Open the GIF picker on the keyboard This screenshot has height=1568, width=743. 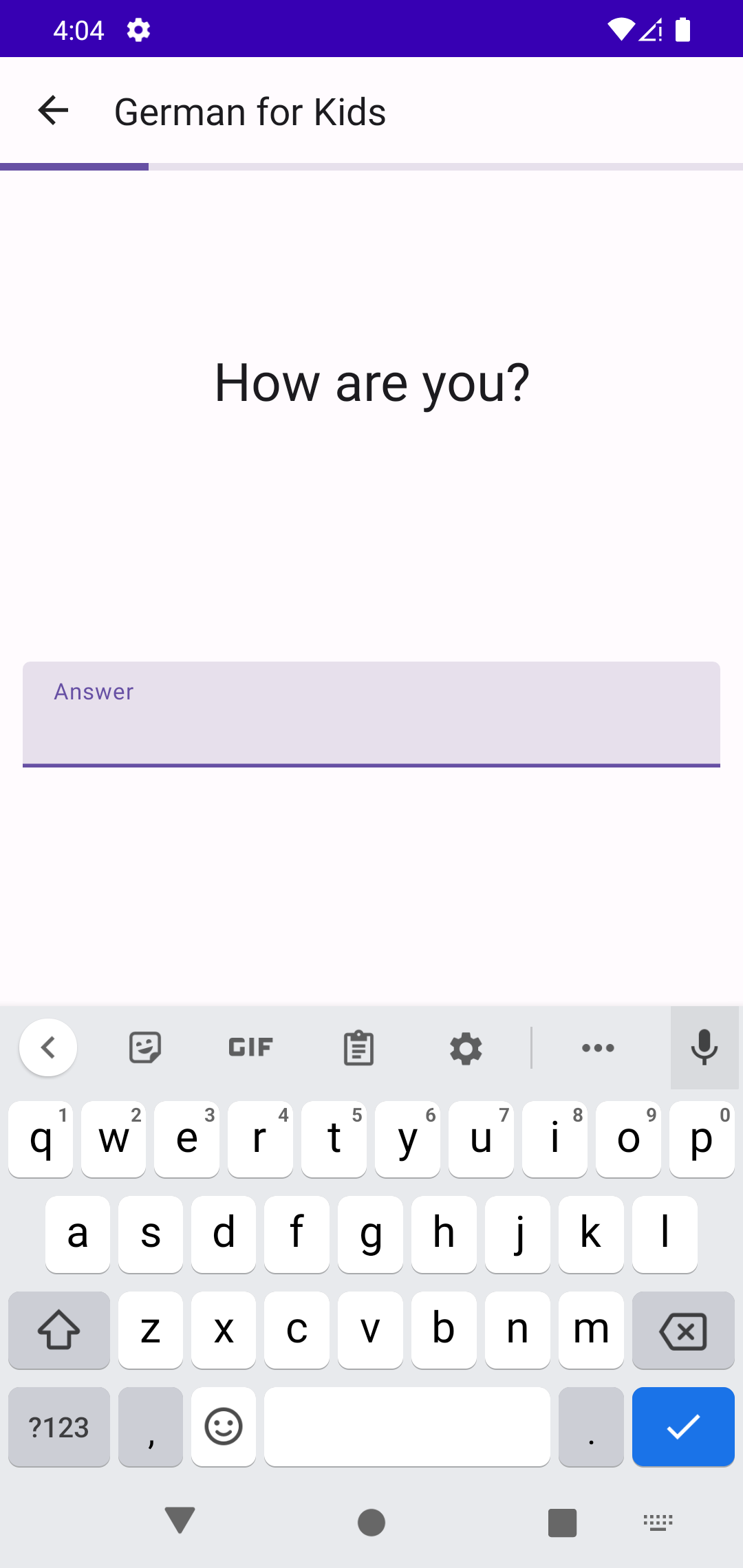(250, 1047)
